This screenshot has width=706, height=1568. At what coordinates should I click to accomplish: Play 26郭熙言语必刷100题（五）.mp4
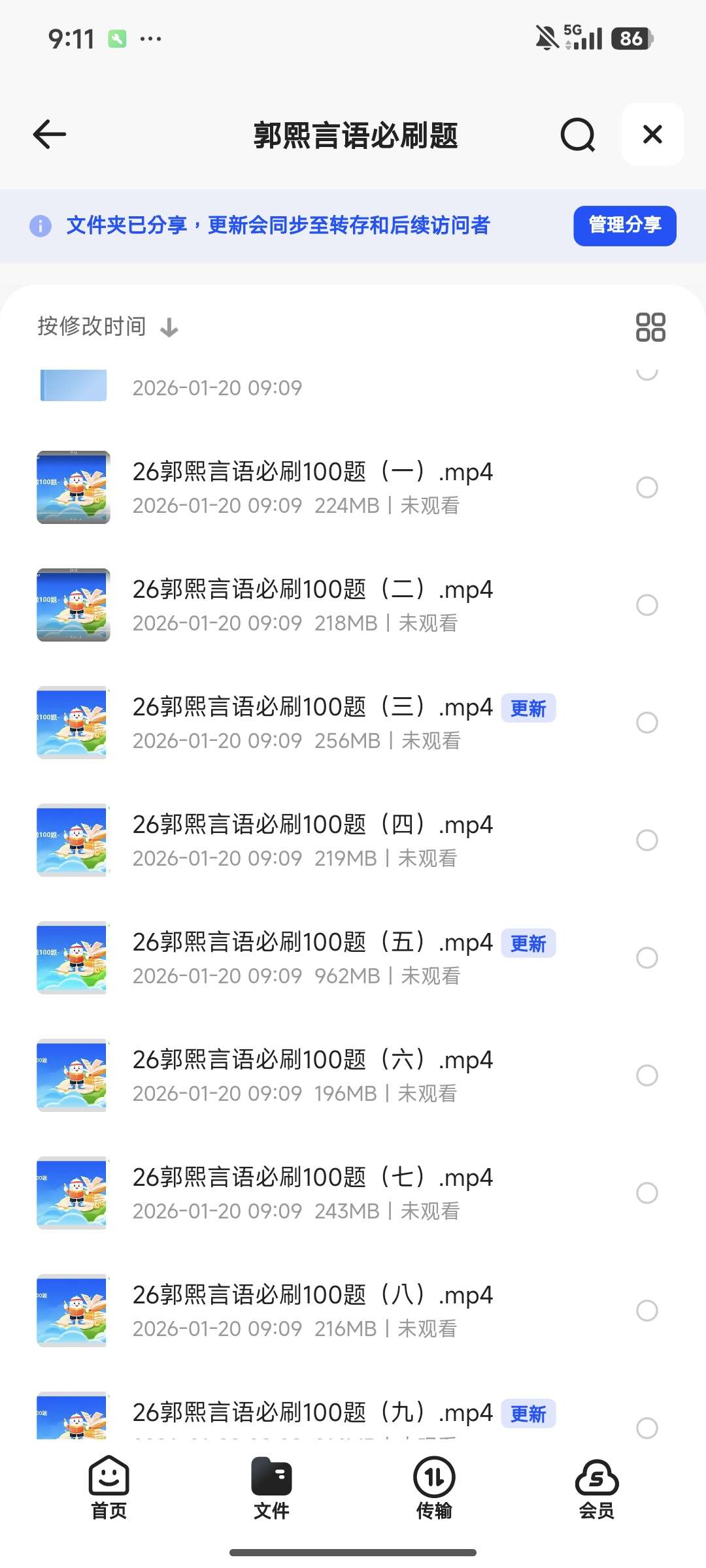tap(312, 943)
